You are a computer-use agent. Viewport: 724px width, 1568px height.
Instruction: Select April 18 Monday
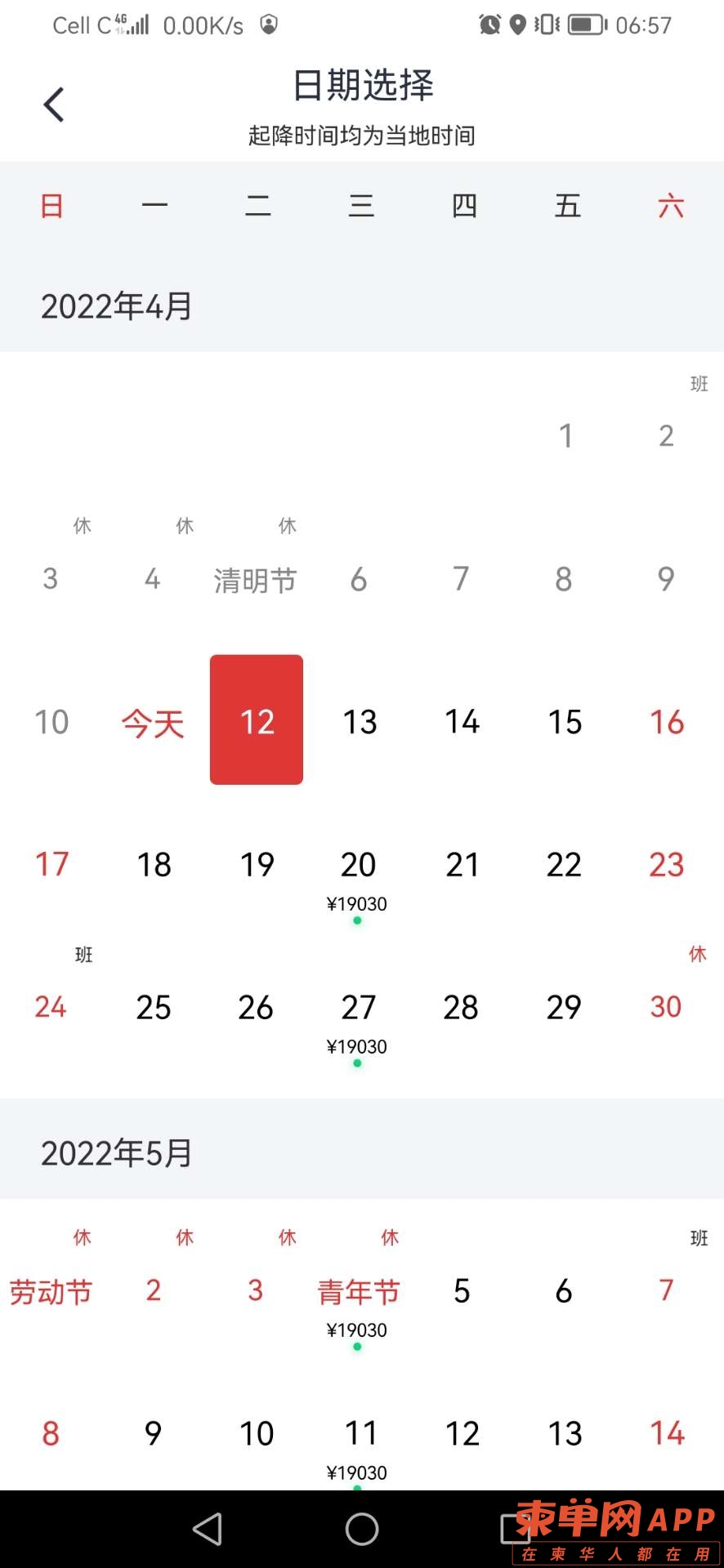pos(154,865)
